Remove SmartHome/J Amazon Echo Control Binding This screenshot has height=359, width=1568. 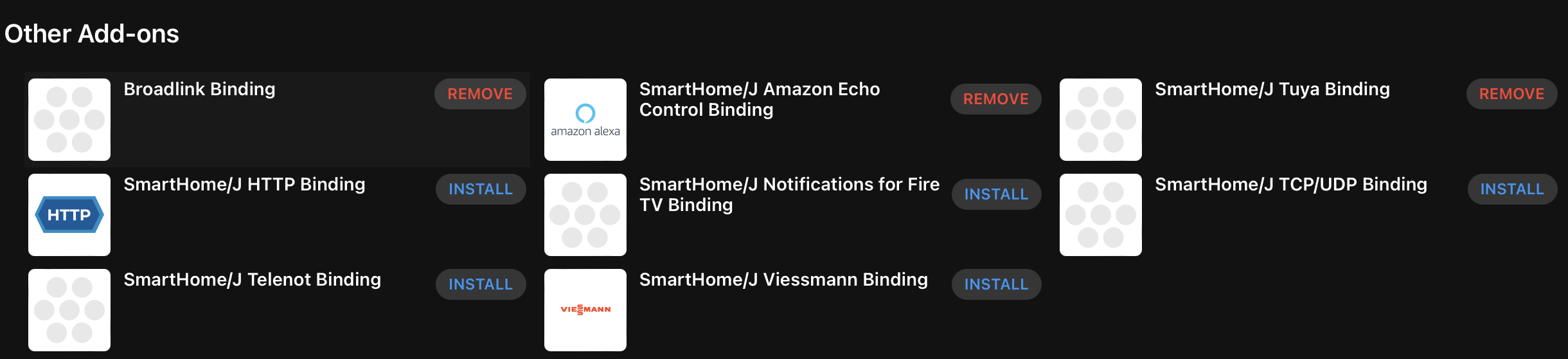(x=995, y=99)
